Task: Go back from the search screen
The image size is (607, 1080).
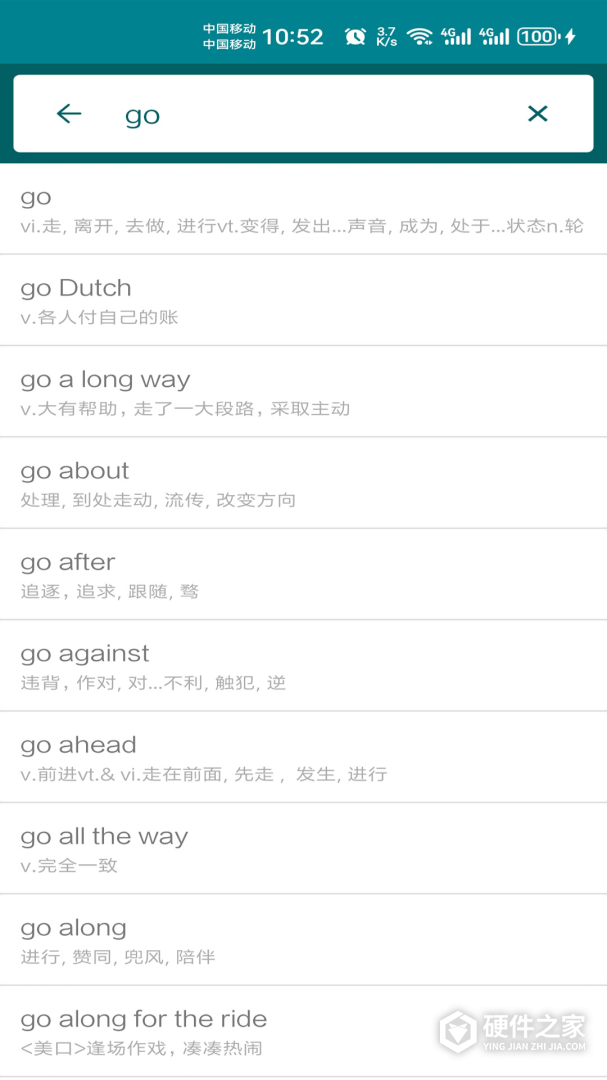Action: tap(69, 114)
